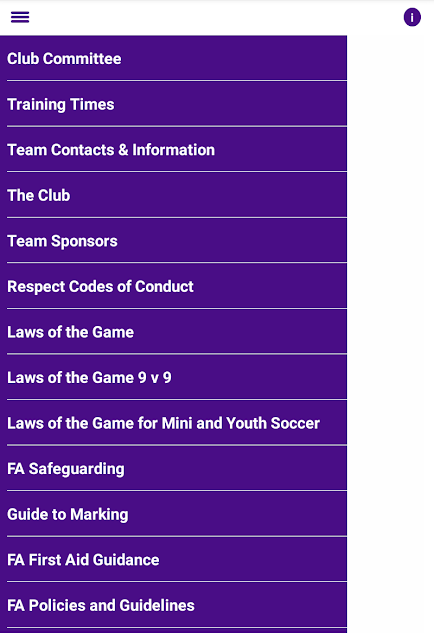Open FA First Aid Guidance
Viewport: 434px width, 640px height.
click(174, 560)
